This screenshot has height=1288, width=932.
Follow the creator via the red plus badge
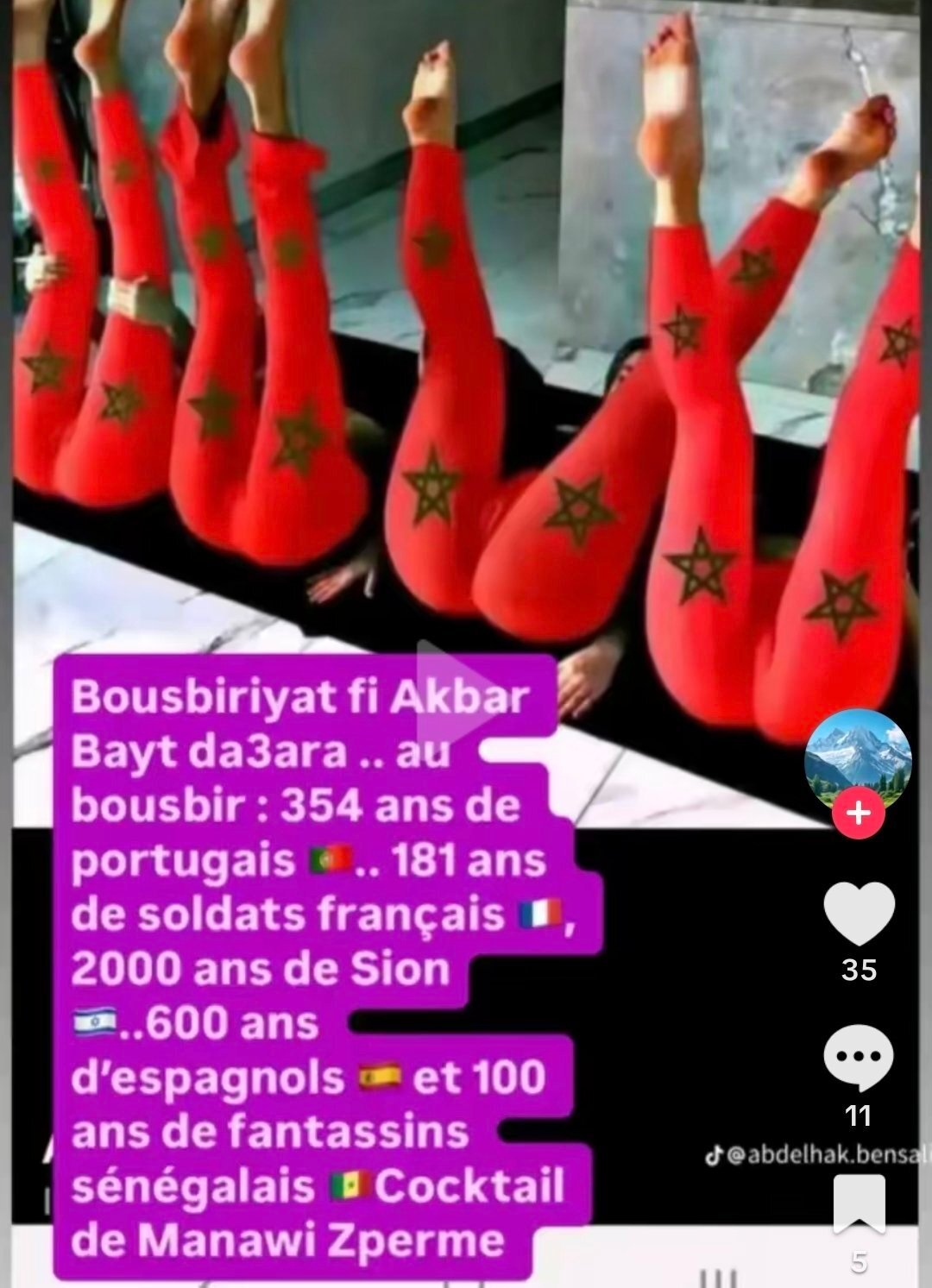point(858,813)
